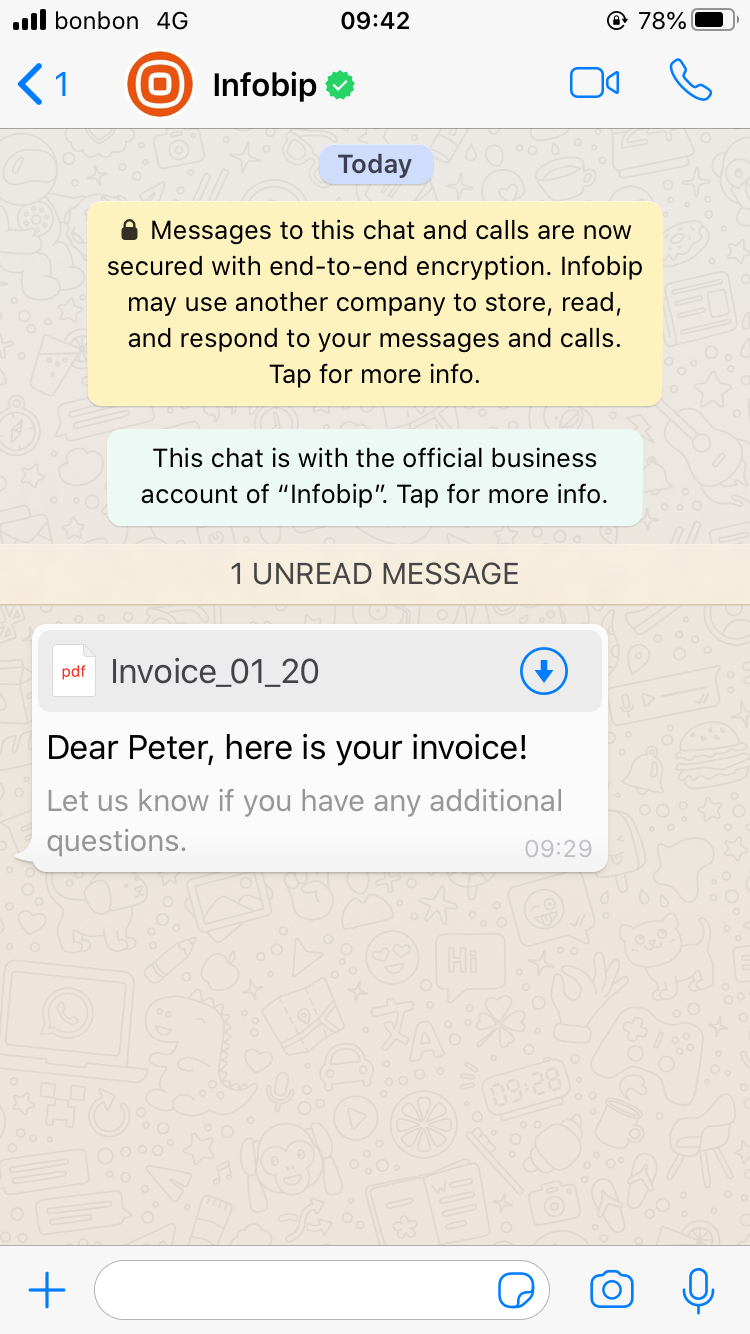Screen dimensions: 750x1334
Task: Record a voice message
Action: coord(698,1290)
